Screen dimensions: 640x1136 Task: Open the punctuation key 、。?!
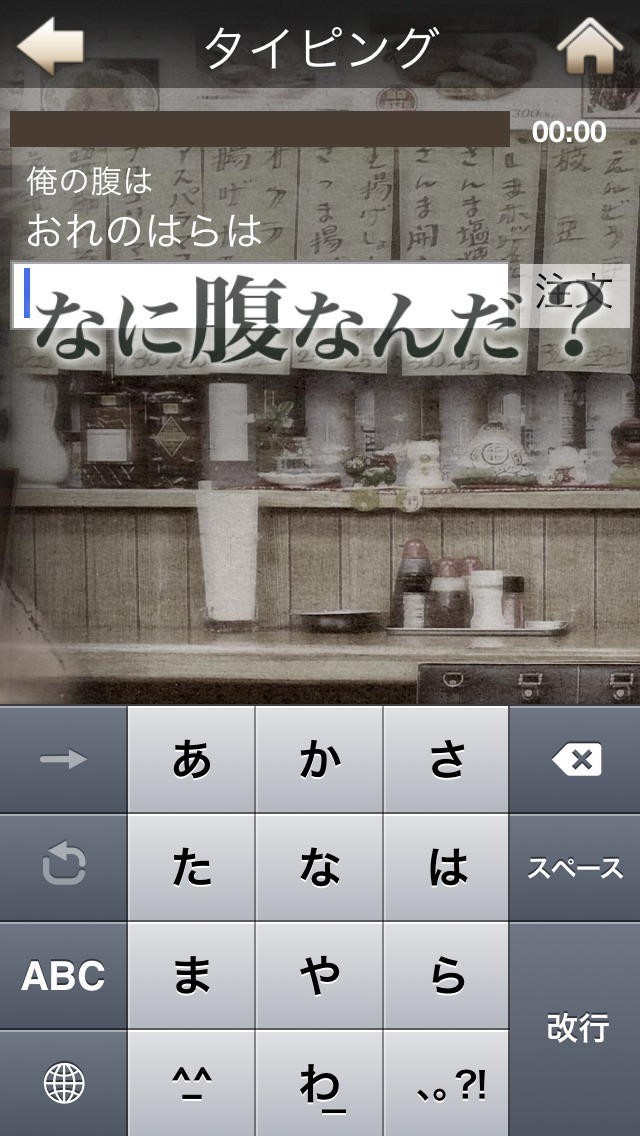[446, 1083]
